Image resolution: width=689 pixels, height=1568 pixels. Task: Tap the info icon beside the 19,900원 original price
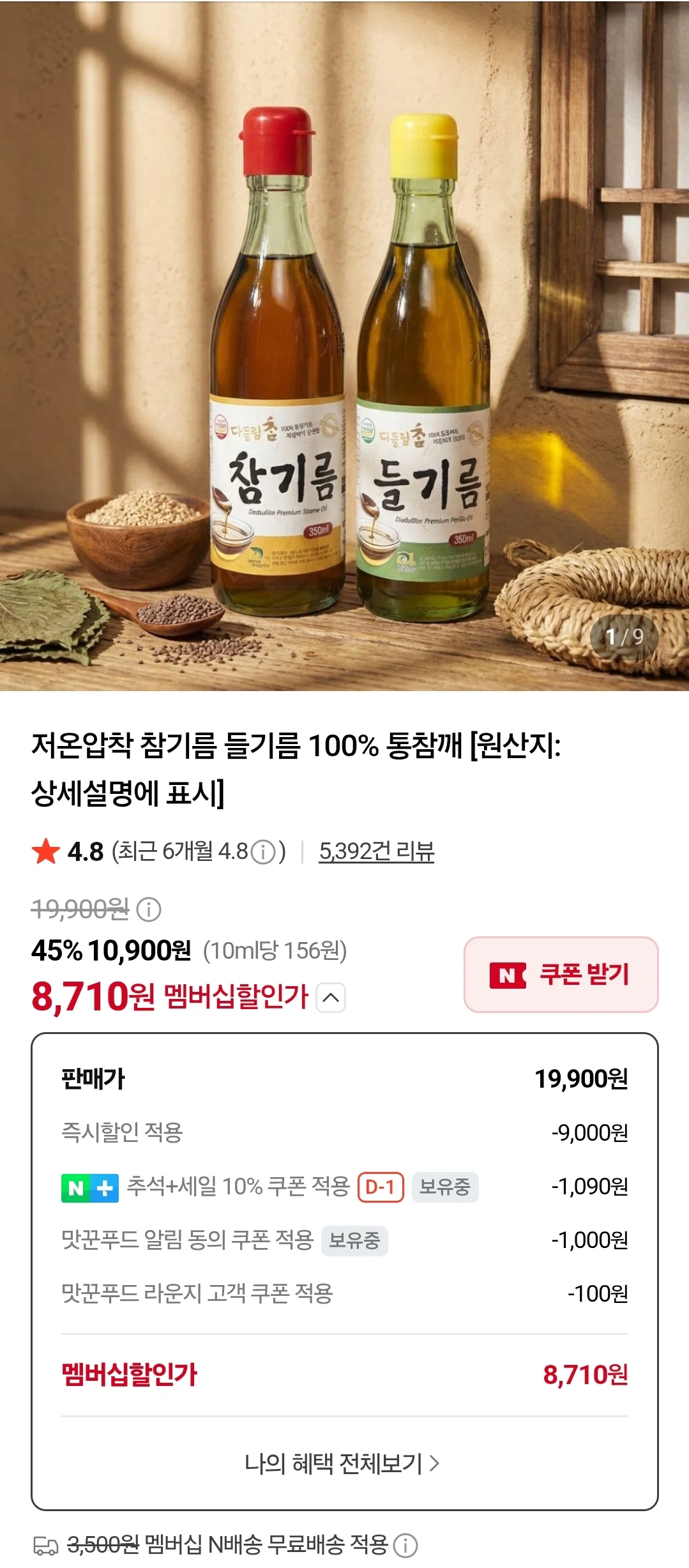149,909
